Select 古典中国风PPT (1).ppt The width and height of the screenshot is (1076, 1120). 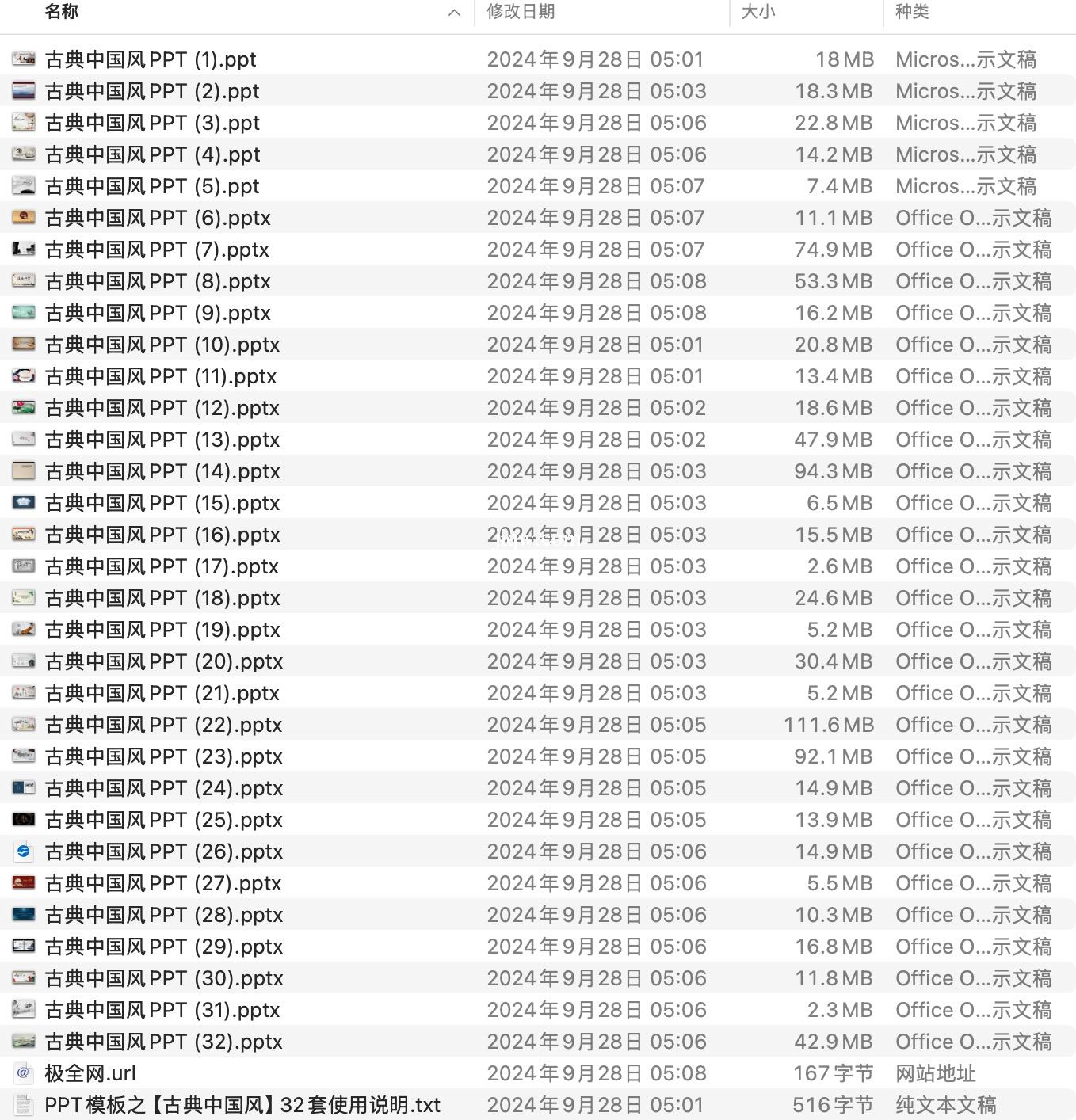click(151, 59)
